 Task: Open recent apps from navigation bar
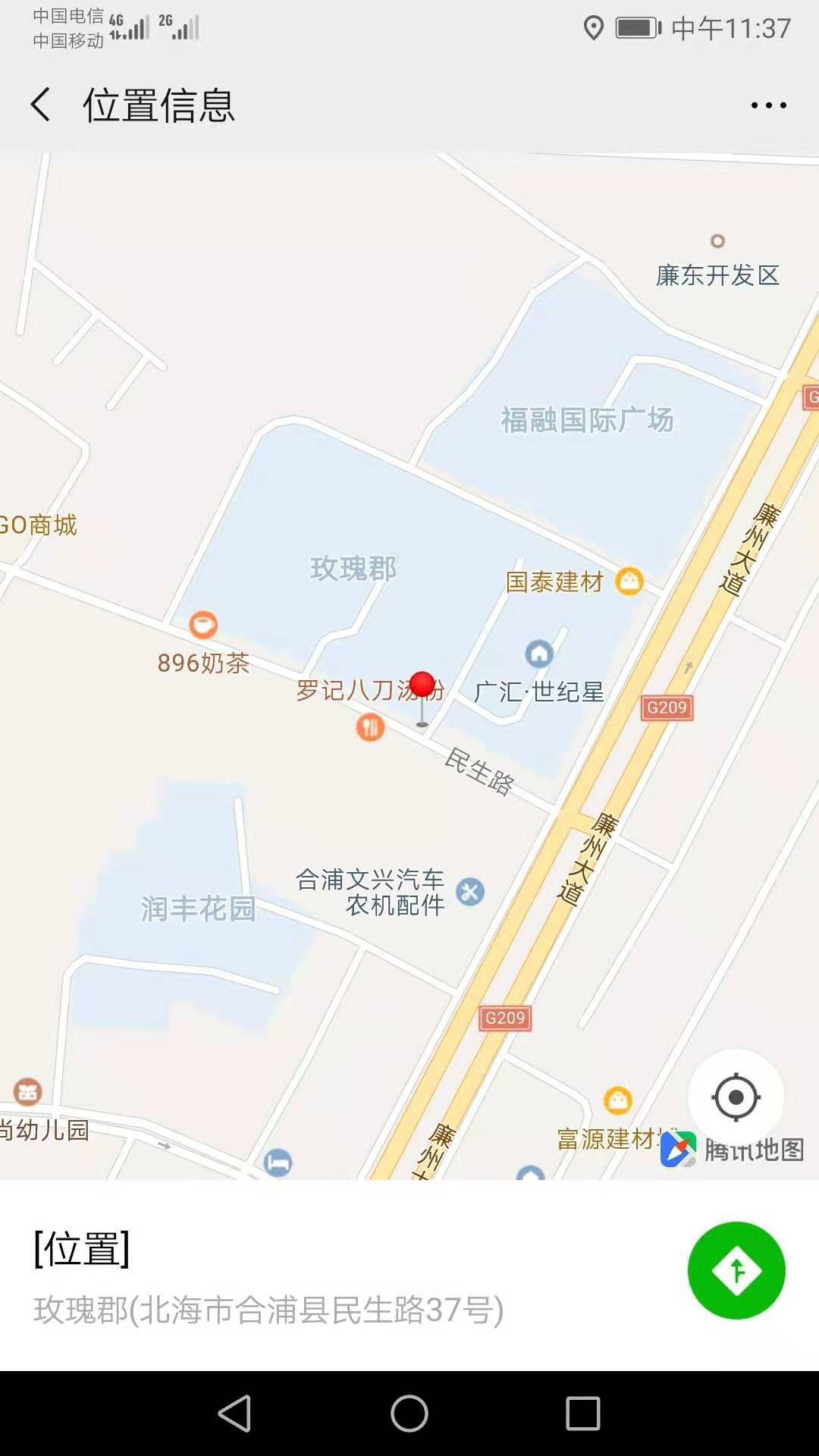tap(583, 1414)
